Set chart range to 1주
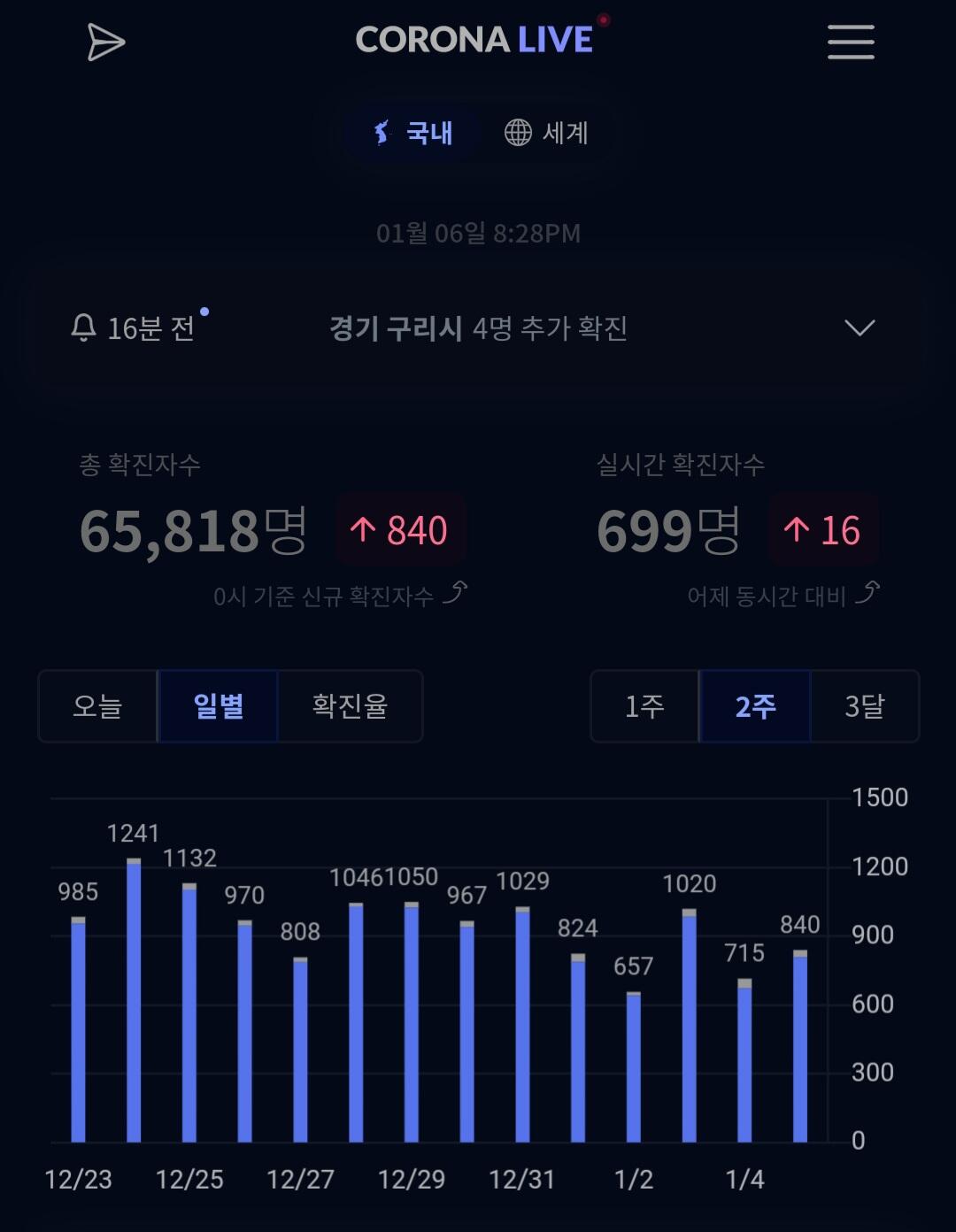Image resolution: width=956 pixels, height=1232 pixels. [644, 706]
